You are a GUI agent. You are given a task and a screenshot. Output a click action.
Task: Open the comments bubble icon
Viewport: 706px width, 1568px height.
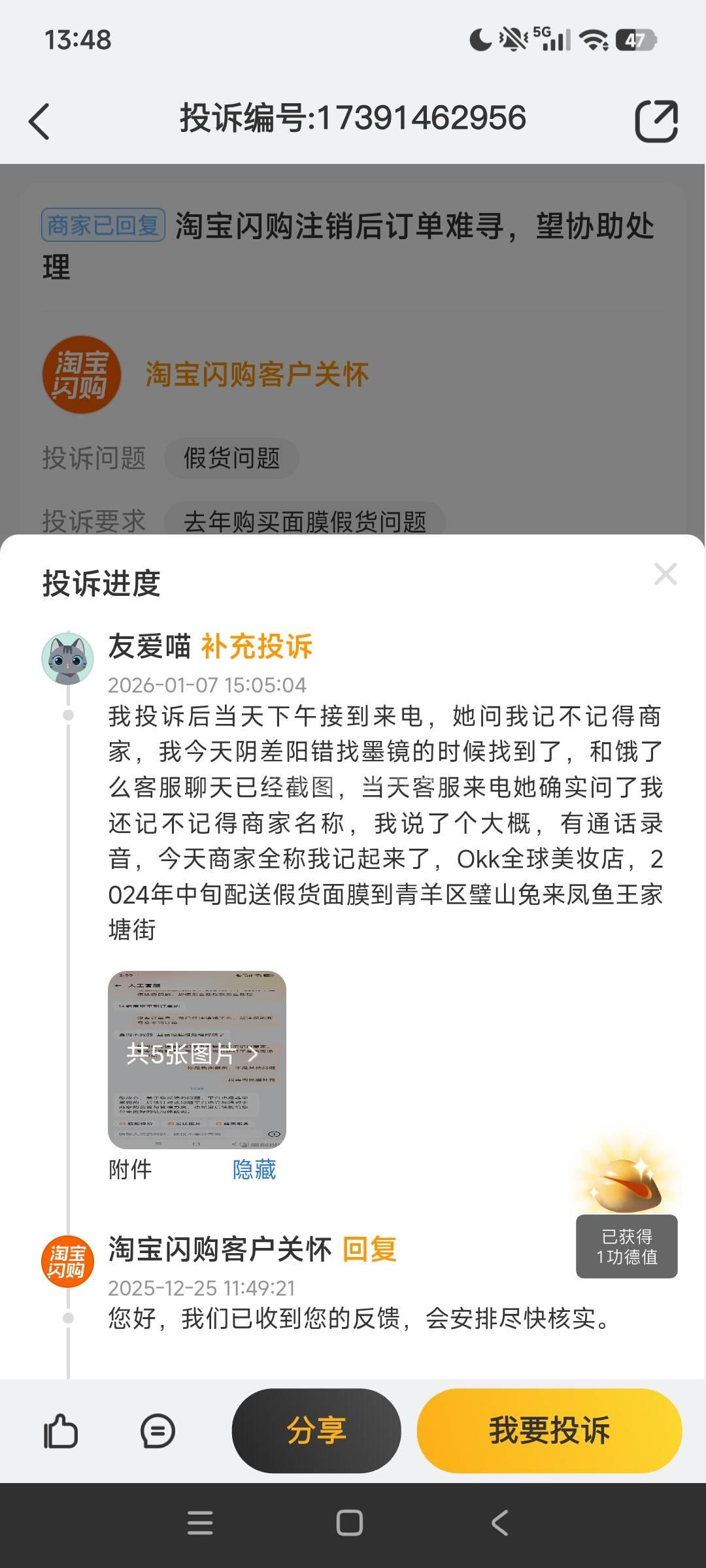(158, 1431)
